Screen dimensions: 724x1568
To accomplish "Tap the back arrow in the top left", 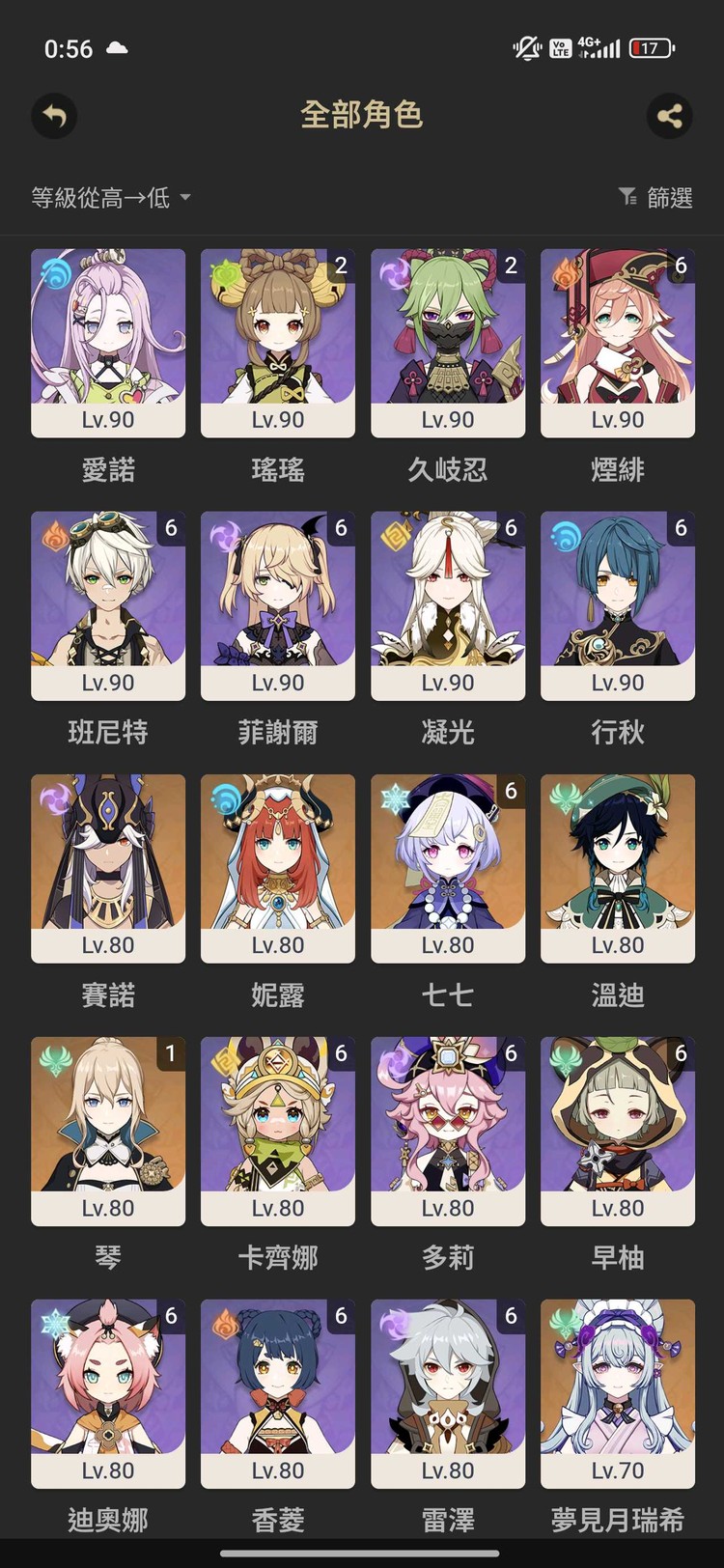I will pos(54,116).
